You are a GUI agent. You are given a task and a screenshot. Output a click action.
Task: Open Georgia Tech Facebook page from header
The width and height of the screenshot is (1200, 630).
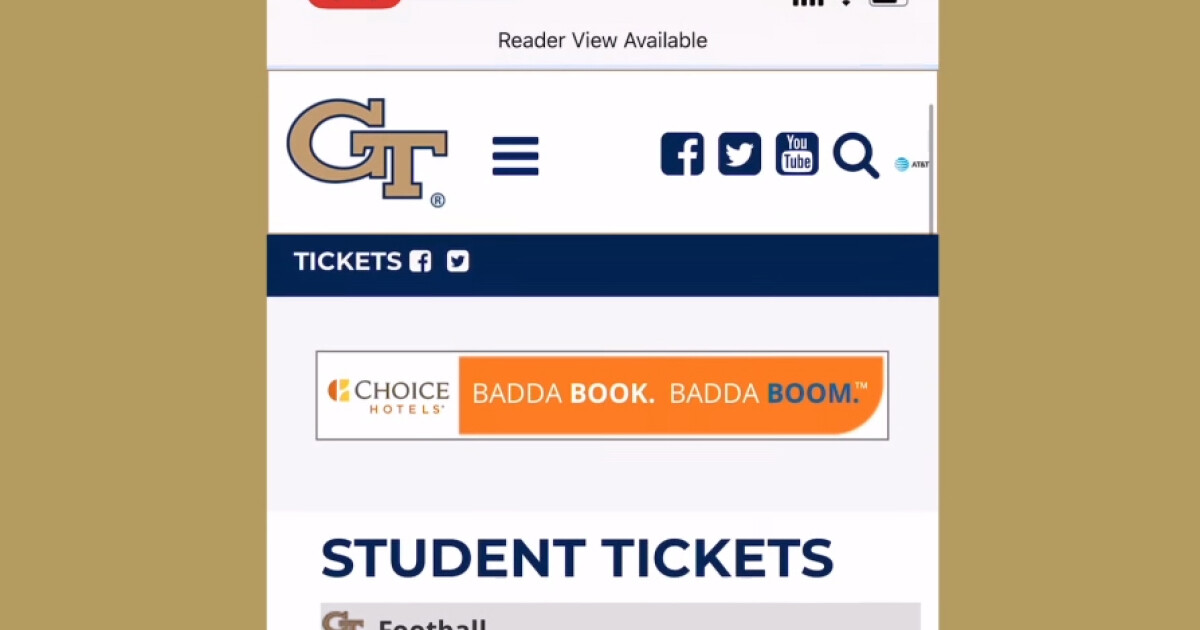coord(682,155)
